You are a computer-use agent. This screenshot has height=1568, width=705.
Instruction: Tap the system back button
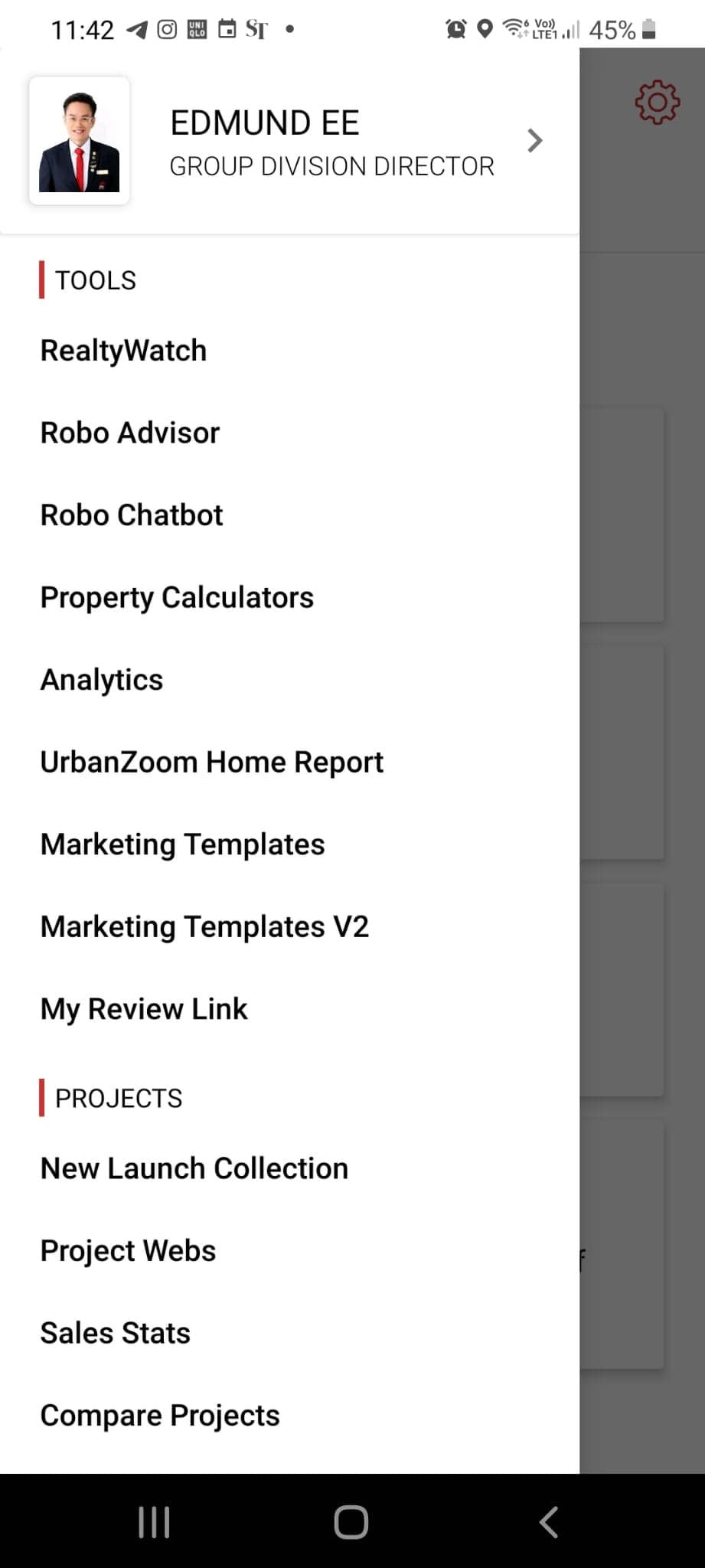pyautogui.click(x=549, y=1522)
